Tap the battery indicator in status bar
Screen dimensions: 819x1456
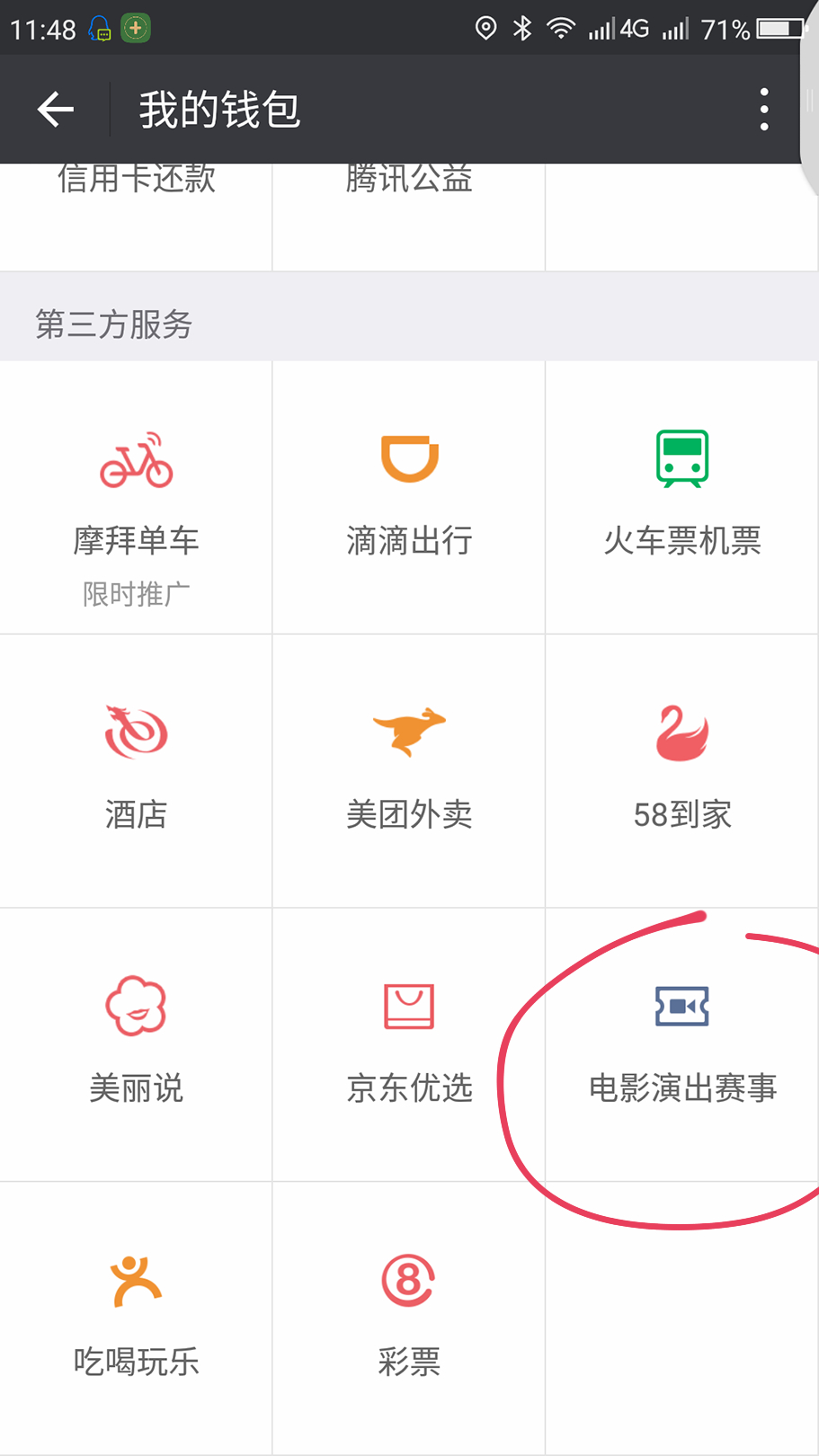point(777,28)
